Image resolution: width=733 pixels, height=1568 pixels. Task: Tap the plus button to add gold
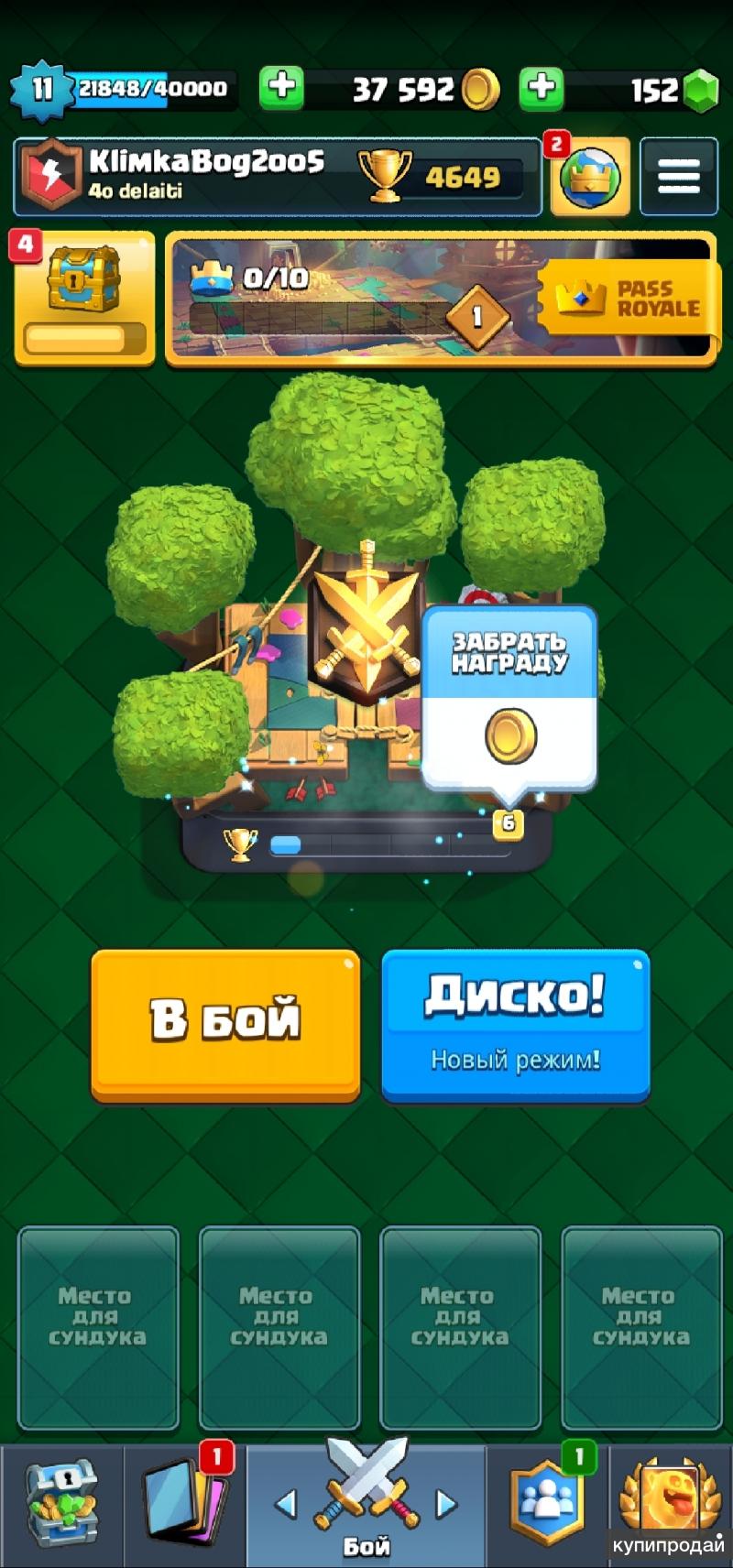point(281,88)
